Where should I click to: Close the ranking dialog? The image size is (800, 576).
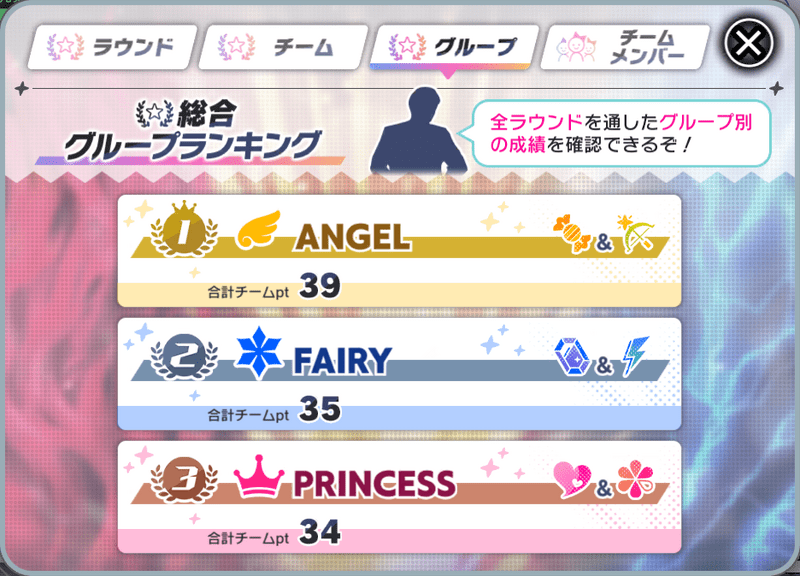748,45
